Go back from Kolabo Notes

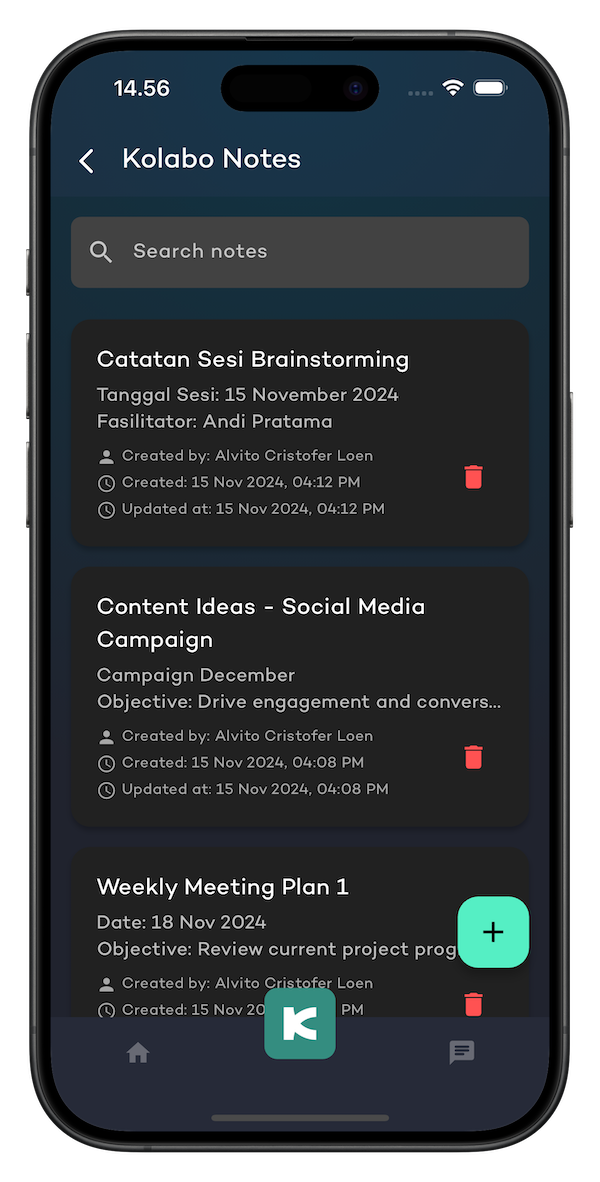(87, 160)
